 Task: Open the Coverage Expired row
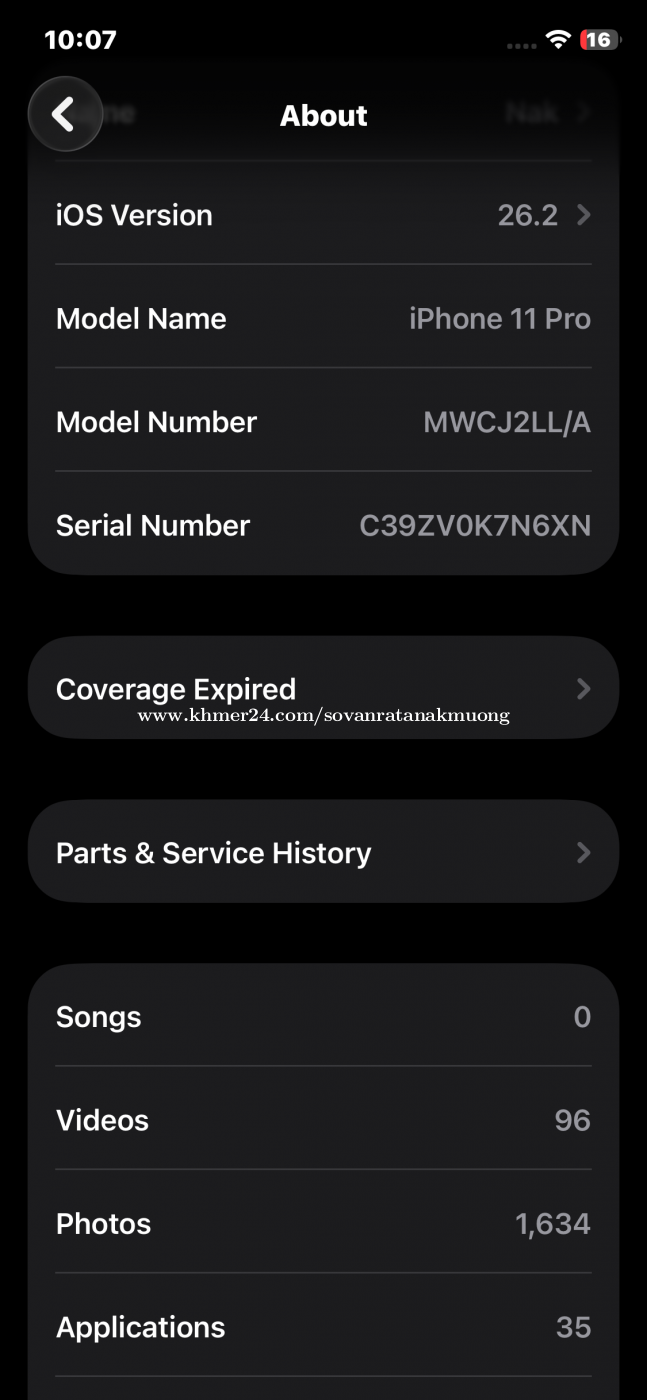[x=323, y=689]
